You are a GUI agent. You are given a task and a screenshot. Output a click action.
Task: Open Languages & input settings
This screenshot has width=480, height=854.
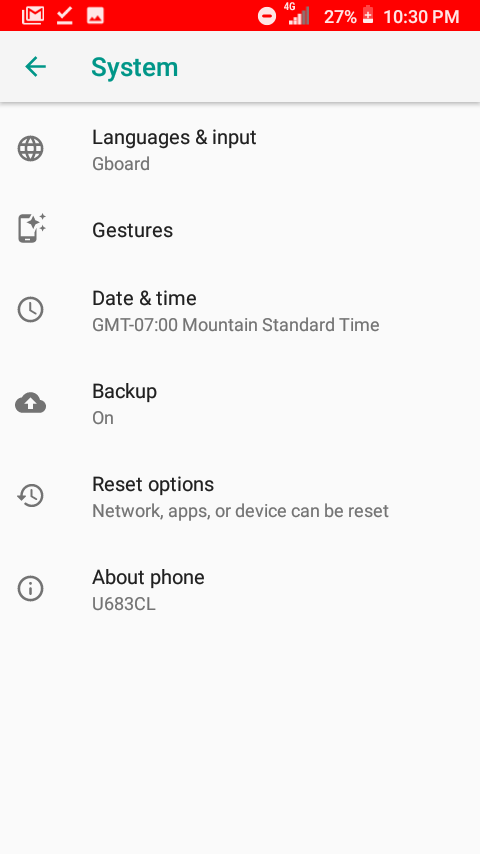pyautogui.click(x=240, y=149)
